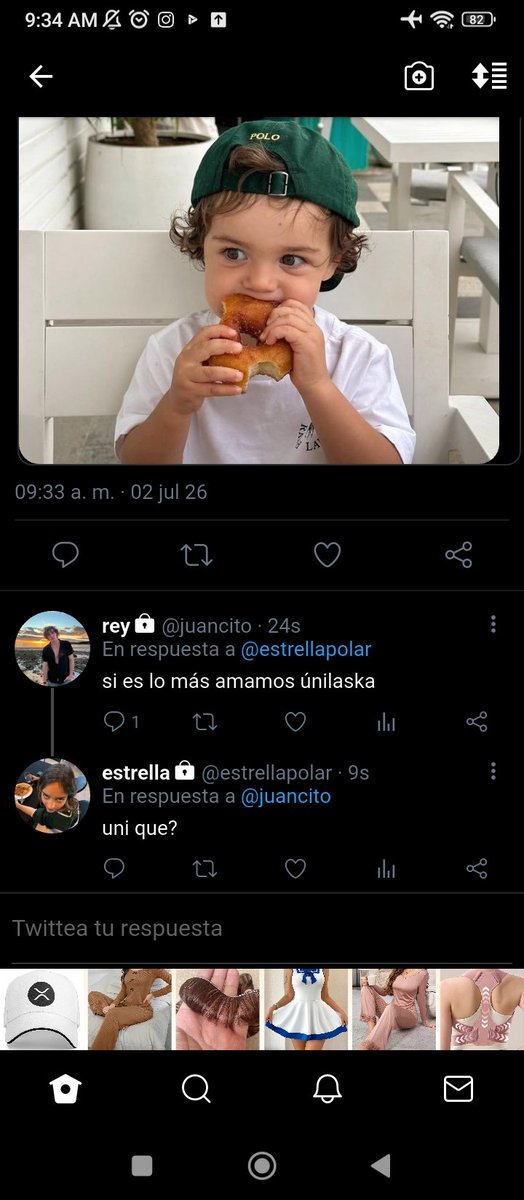Share estrella's reply
This screenshot has height=1200, width=524.
477,869
